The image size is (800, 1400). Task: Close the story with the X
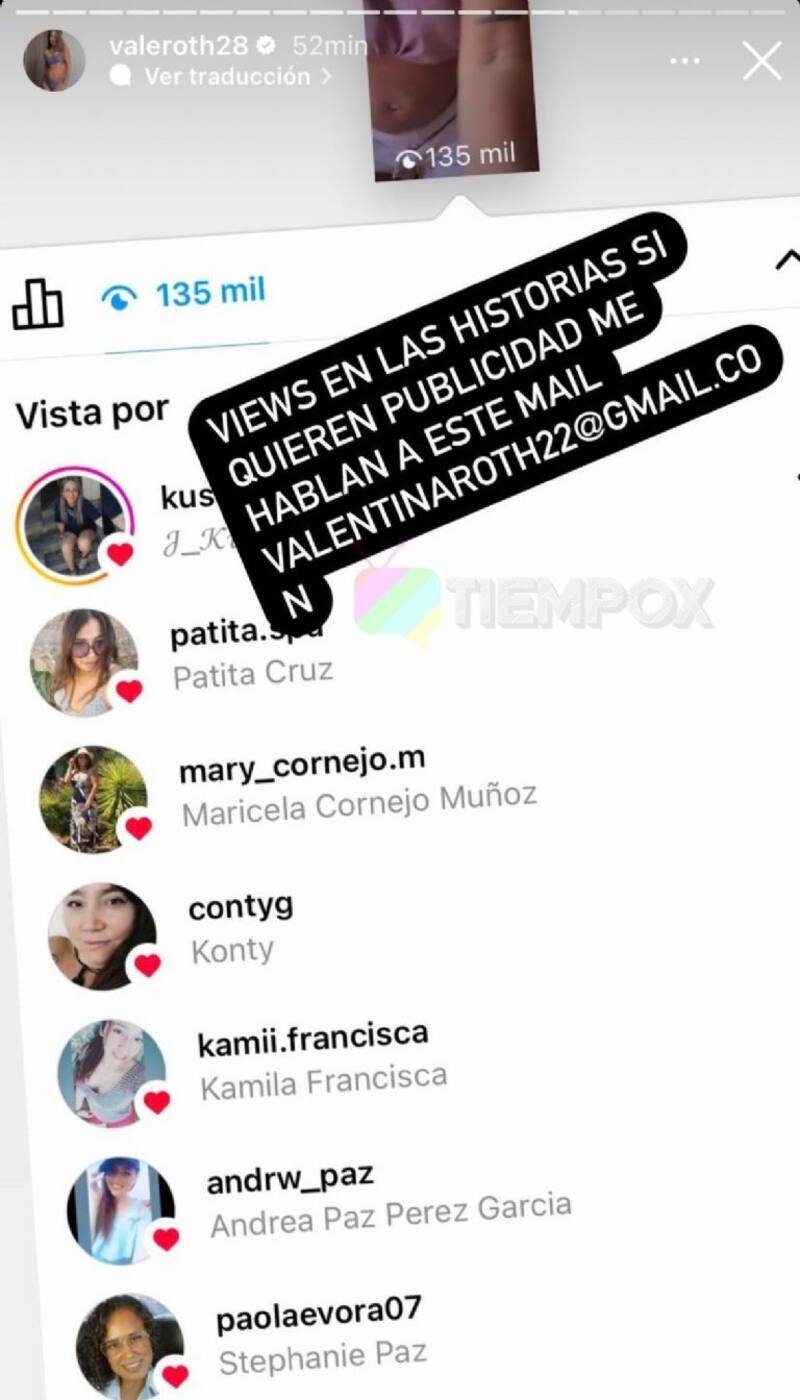click(x=762, y=62)
